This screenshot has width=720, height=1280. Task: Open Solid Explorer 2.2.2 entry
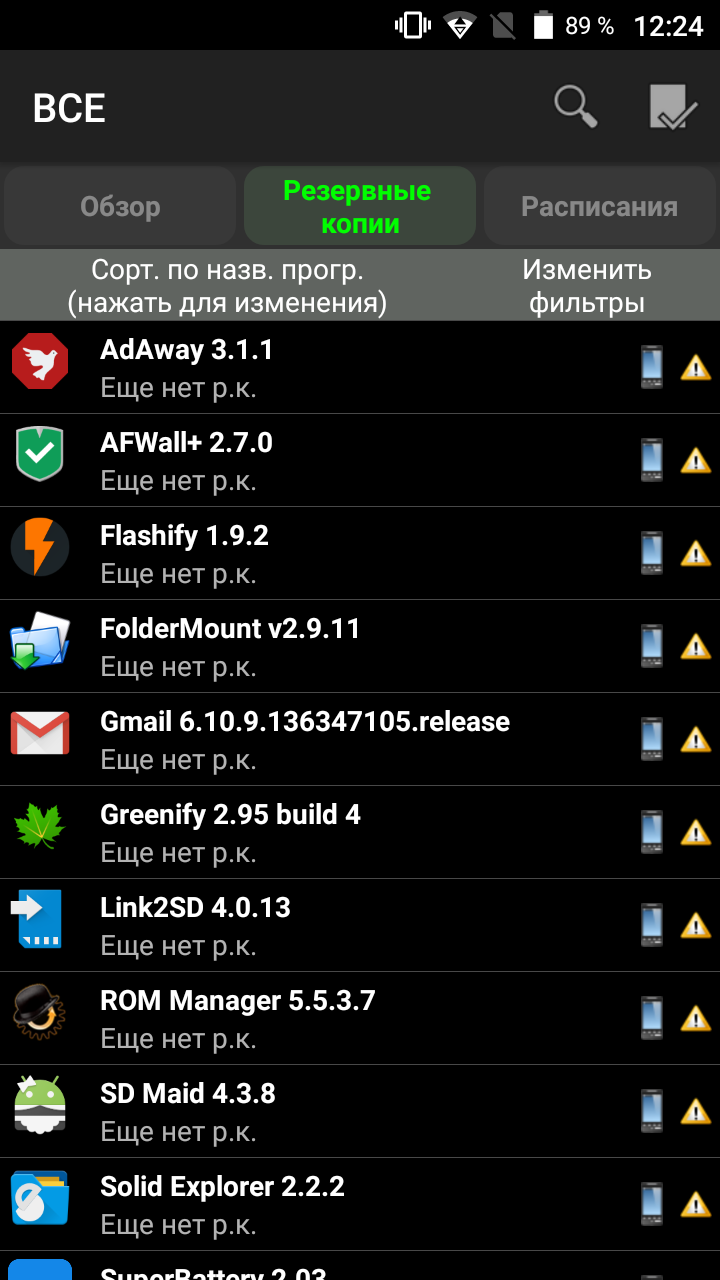pyautogui.click(x=360, y=1204)
